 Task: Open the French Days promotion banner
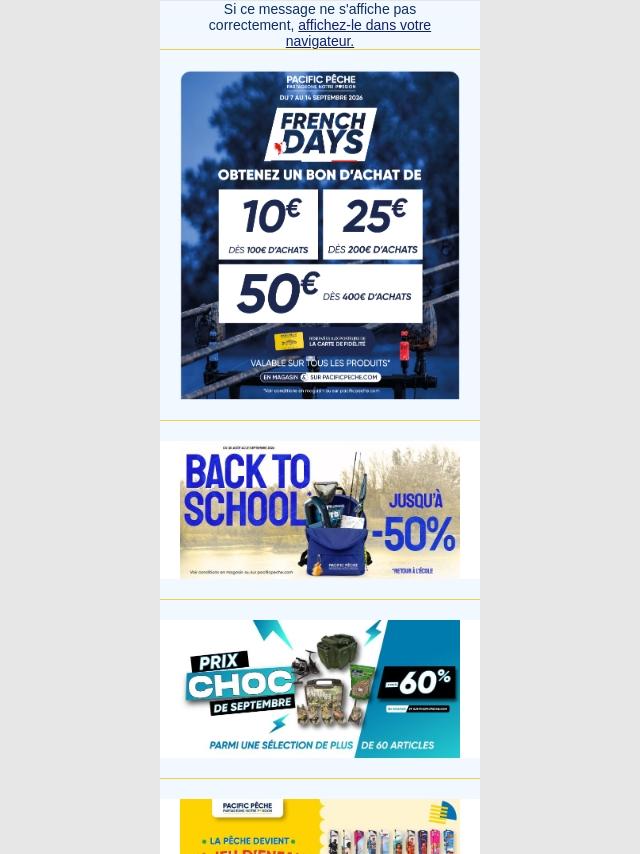click(x=320, y=235)
